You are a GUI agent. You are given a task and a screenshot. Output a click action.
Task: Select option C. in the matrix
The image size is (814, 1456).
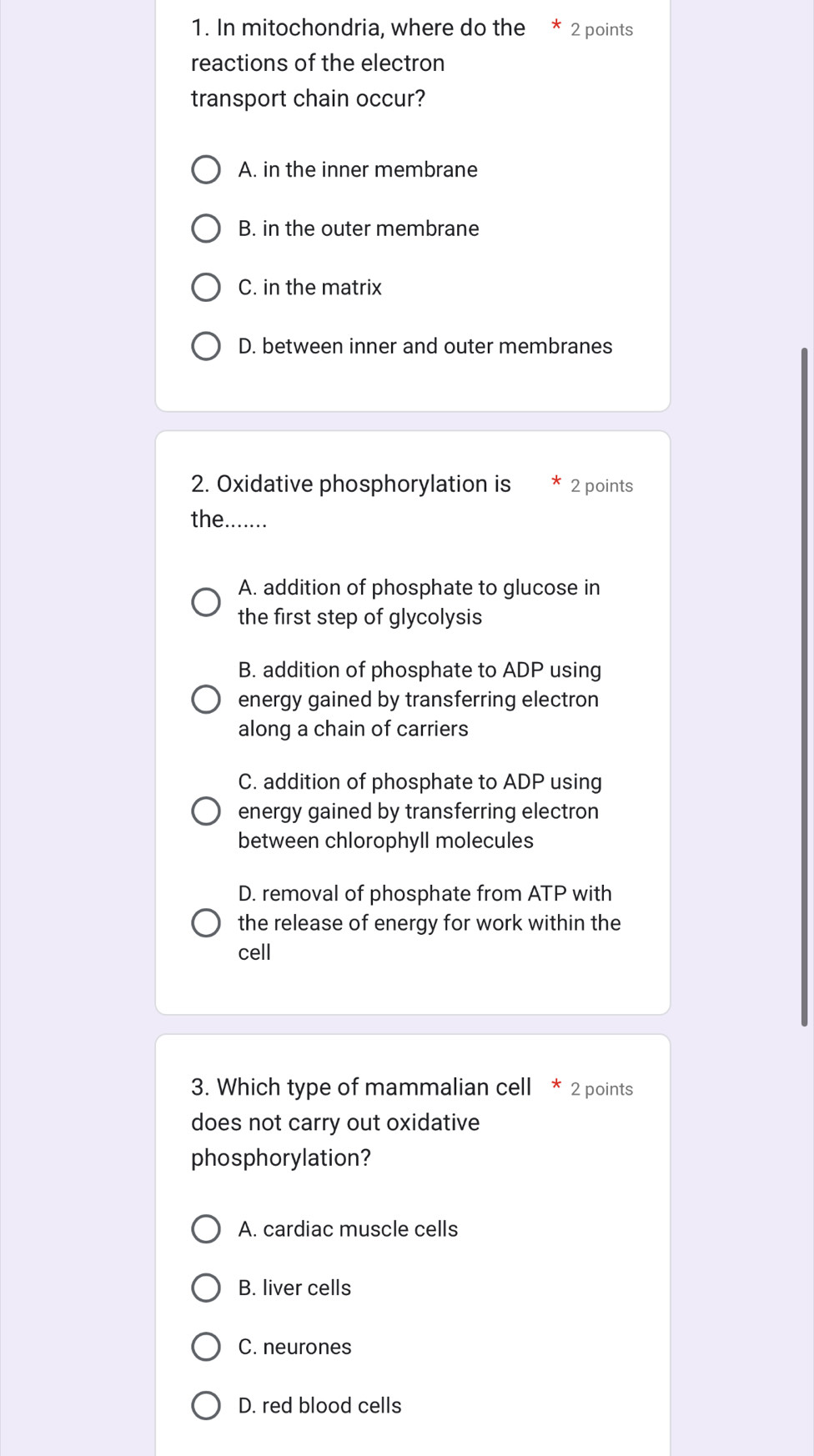[x=205, y=287]
